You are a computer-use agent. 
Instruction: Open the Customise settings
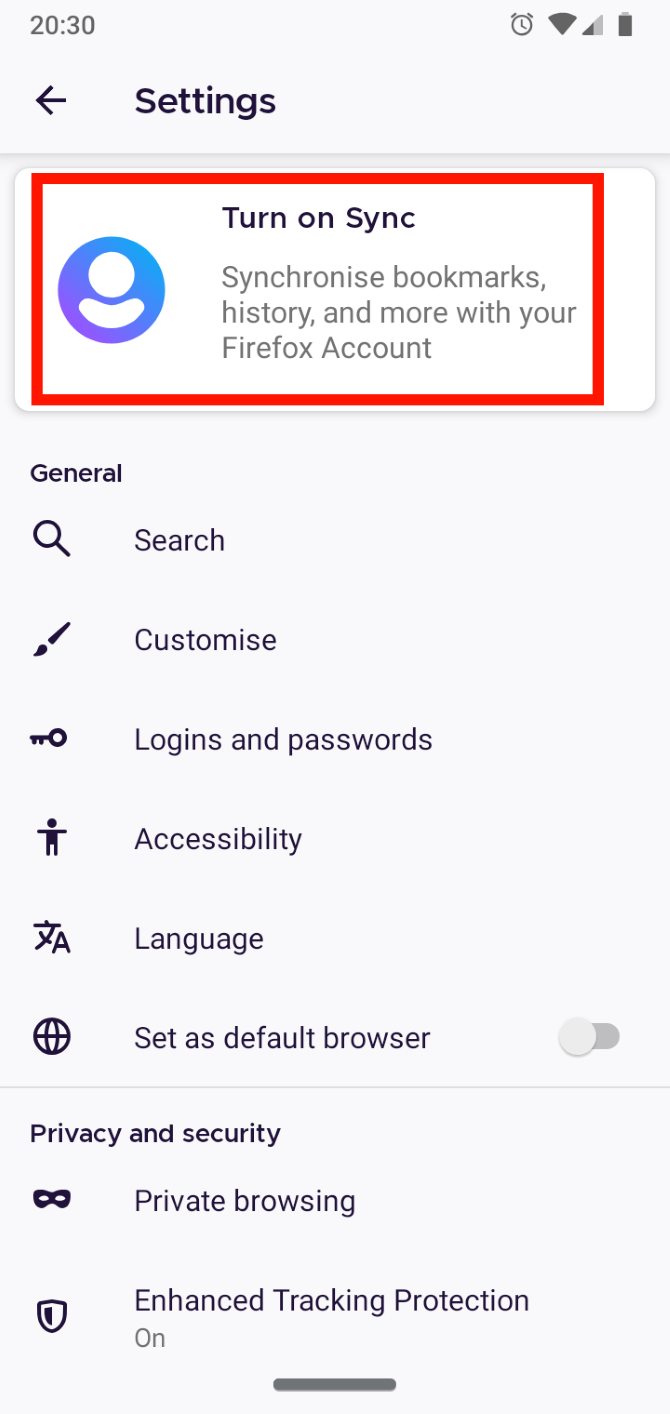click(205, 640)
